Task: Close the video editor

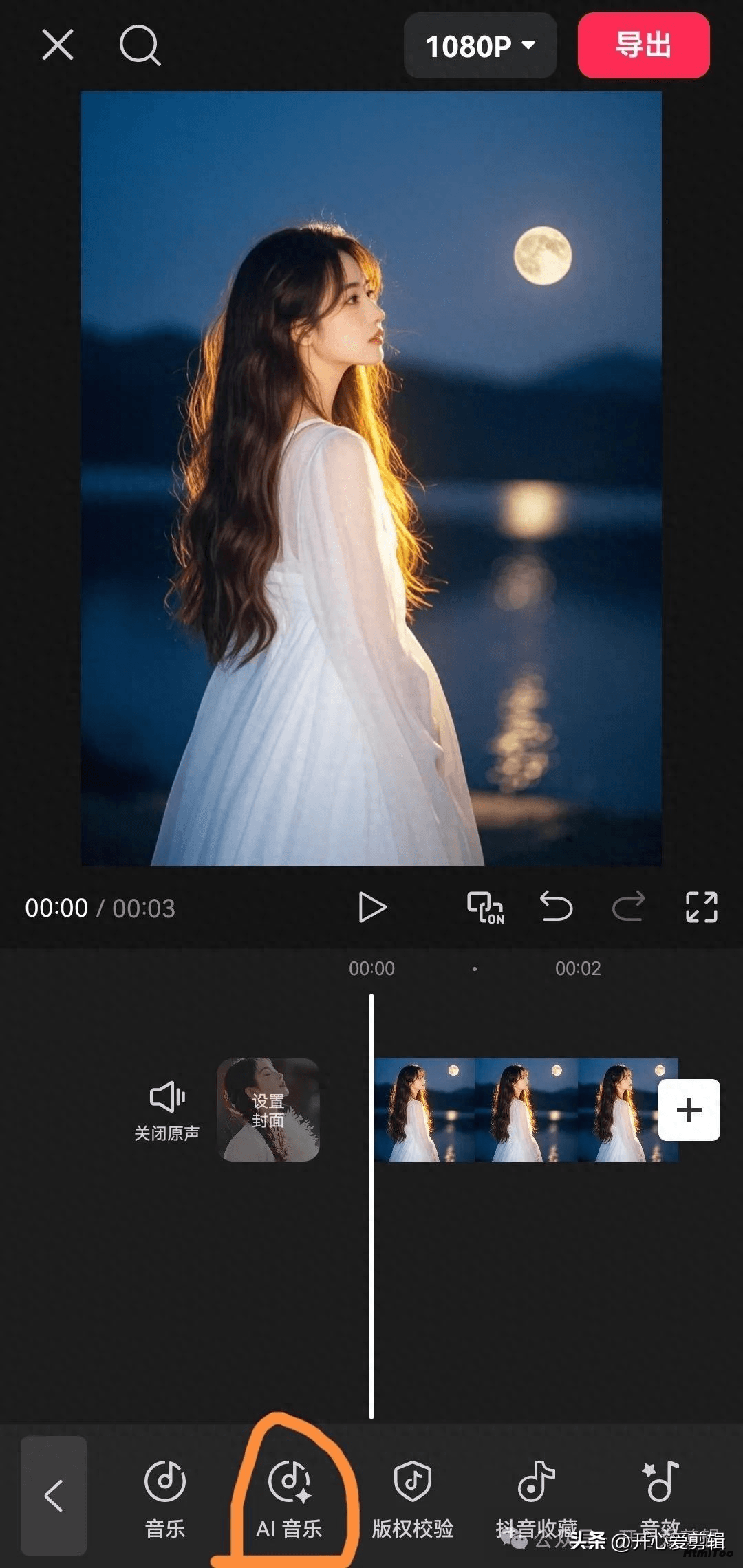Action: [x=58, y=45]
